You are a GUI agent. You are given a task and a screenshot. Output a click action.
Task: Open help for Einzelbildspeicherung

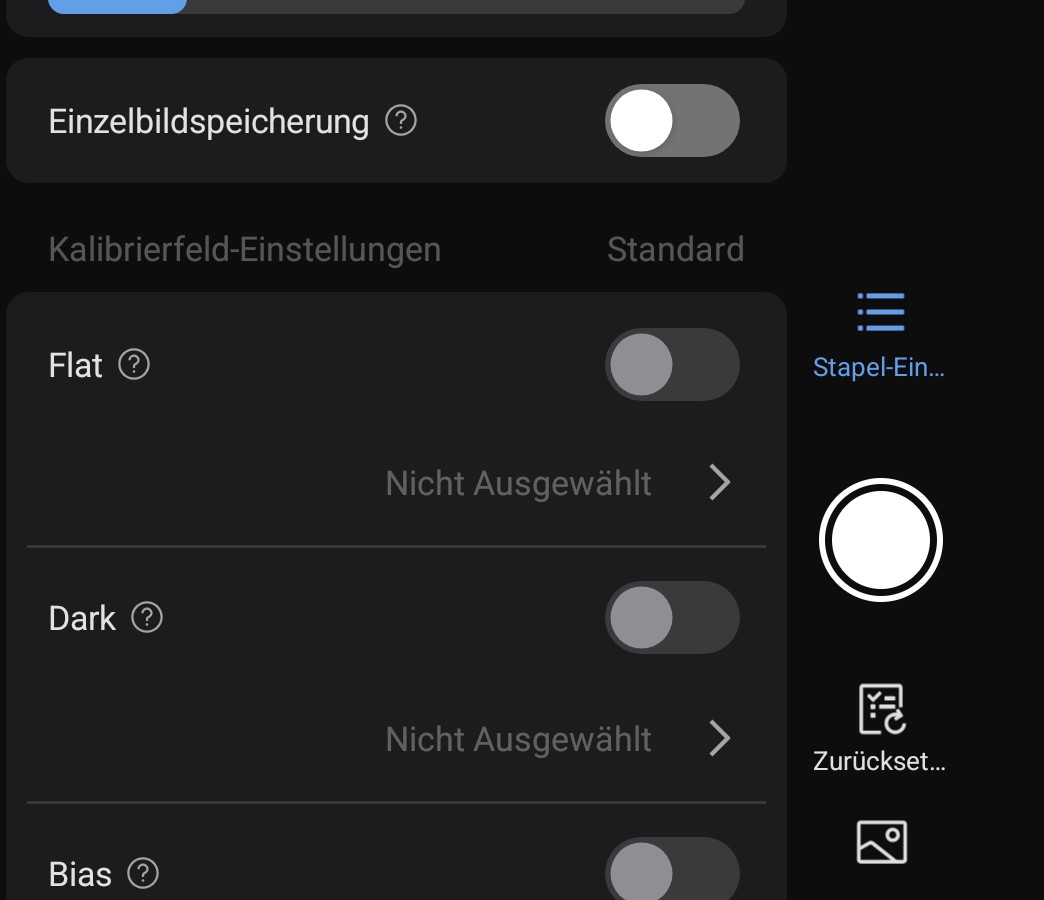pyautogui.click(x=401, y=120)
